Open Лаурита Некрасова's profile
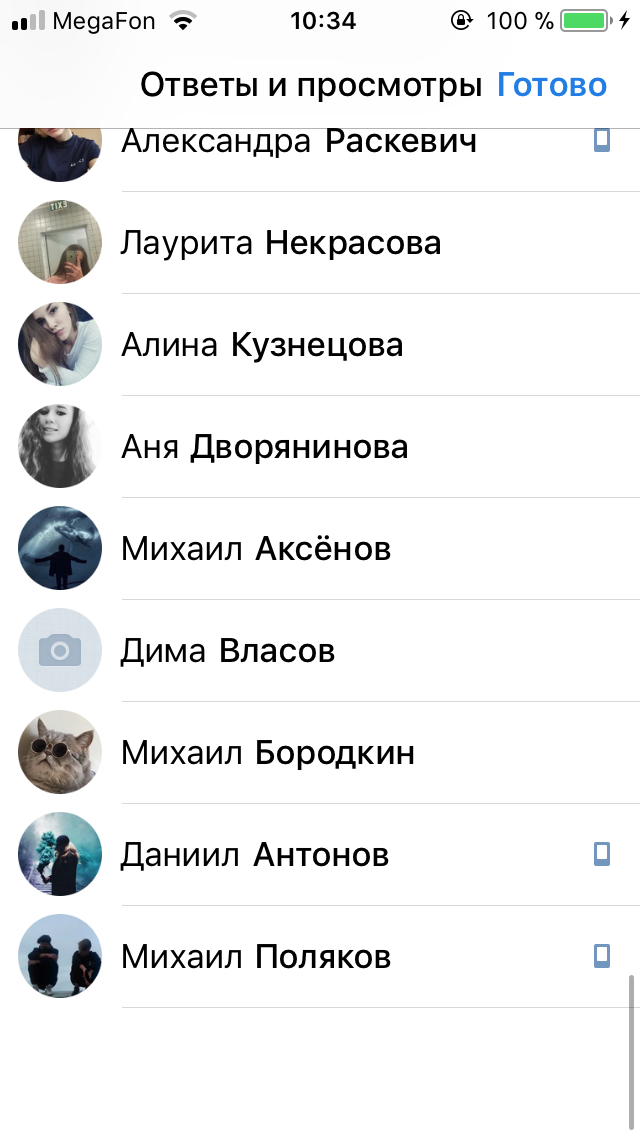 [x=320, y=243]
